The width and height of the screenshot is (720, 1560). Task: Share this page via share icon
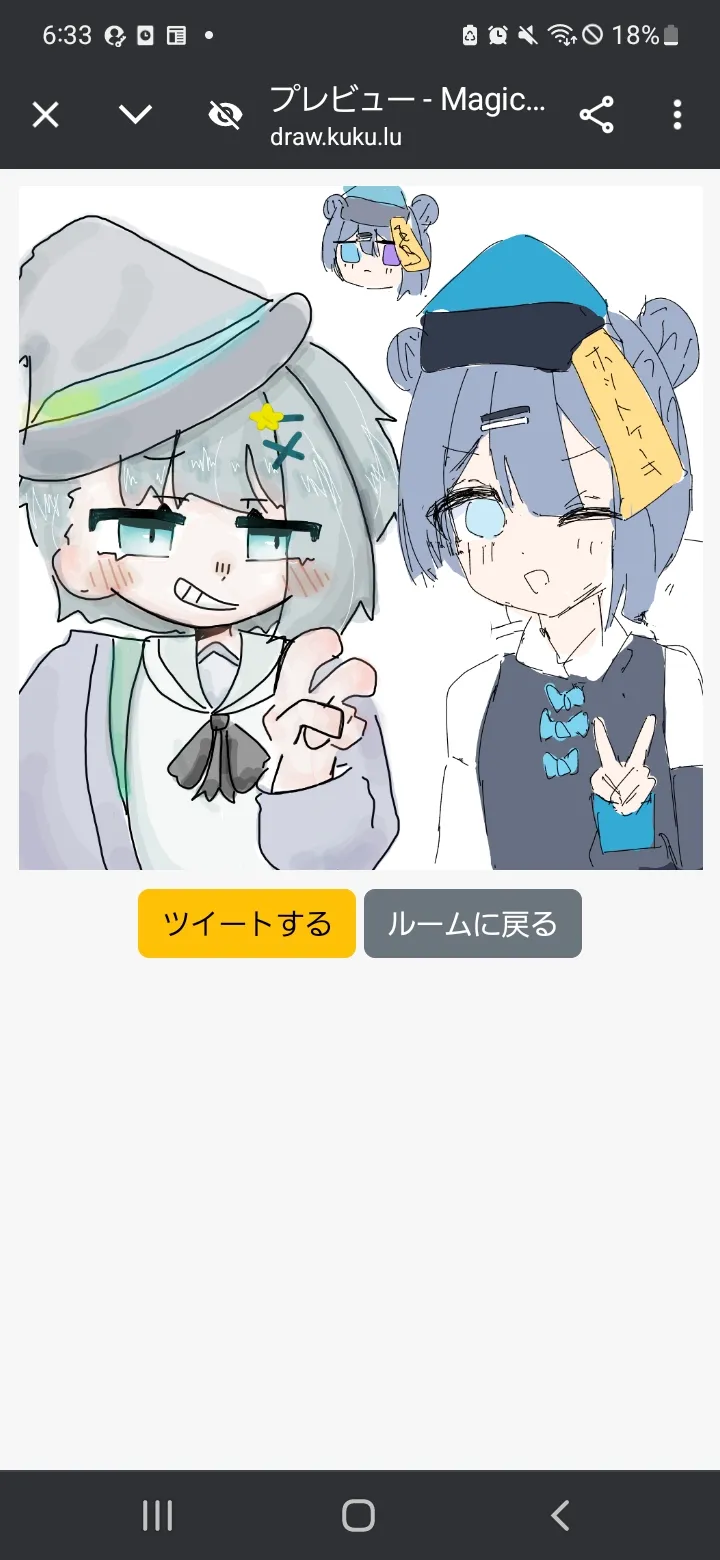[597, 115]
